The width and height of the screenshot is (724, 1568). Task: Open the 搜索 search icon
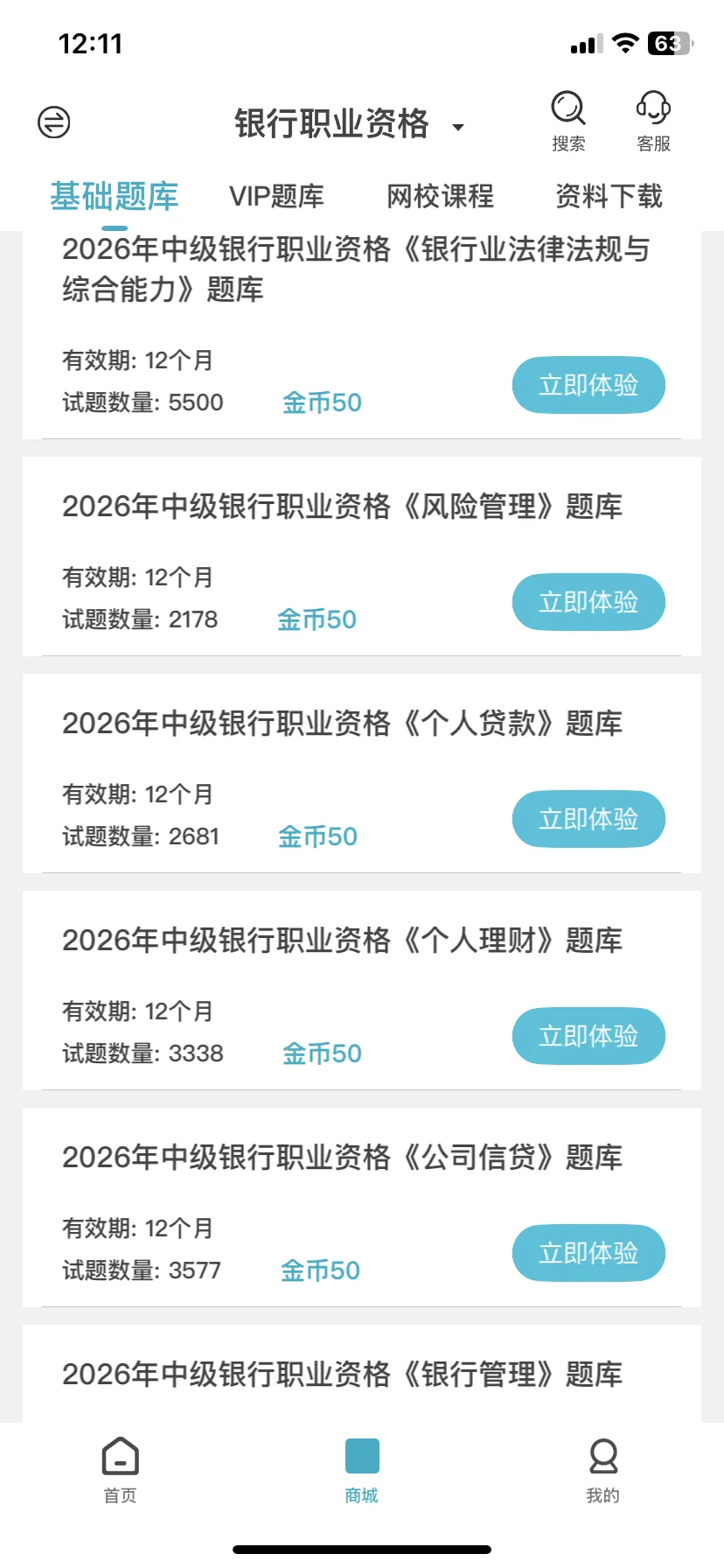(568, 122)
